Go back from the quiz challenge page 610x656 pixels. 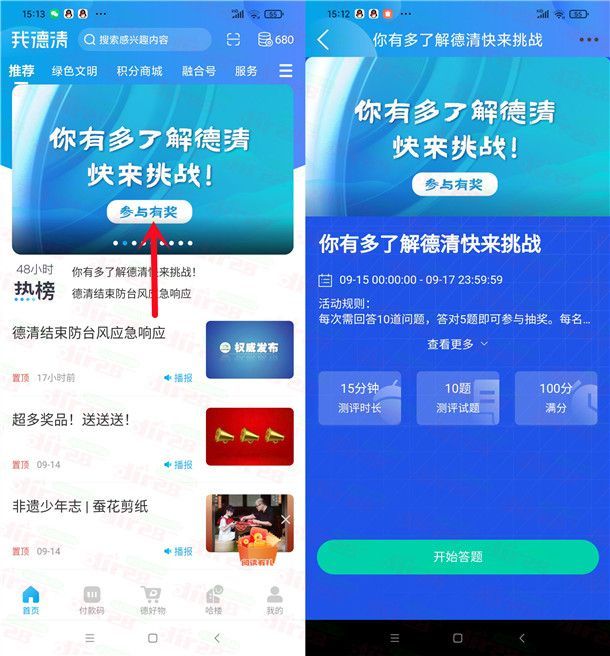(323, 40)
